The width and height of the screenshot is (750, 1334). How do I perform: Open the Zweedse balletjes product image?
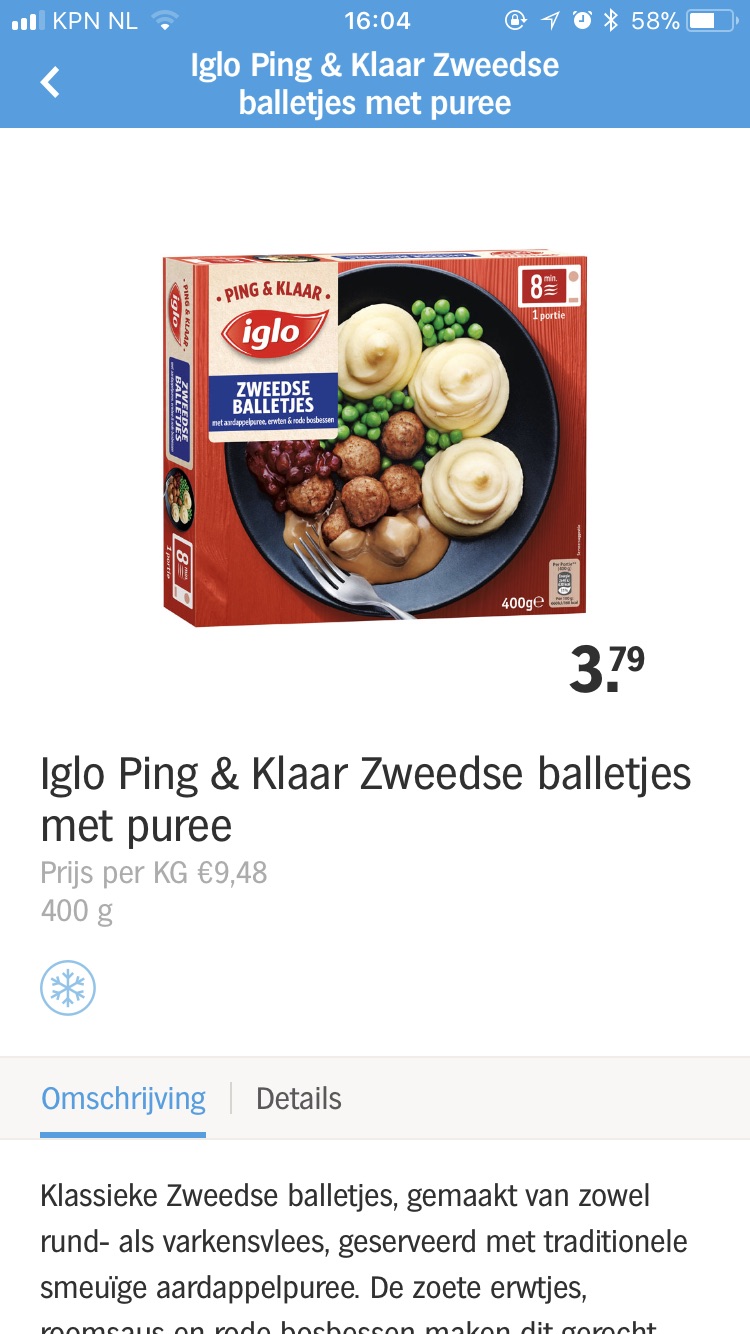[375, 438]
